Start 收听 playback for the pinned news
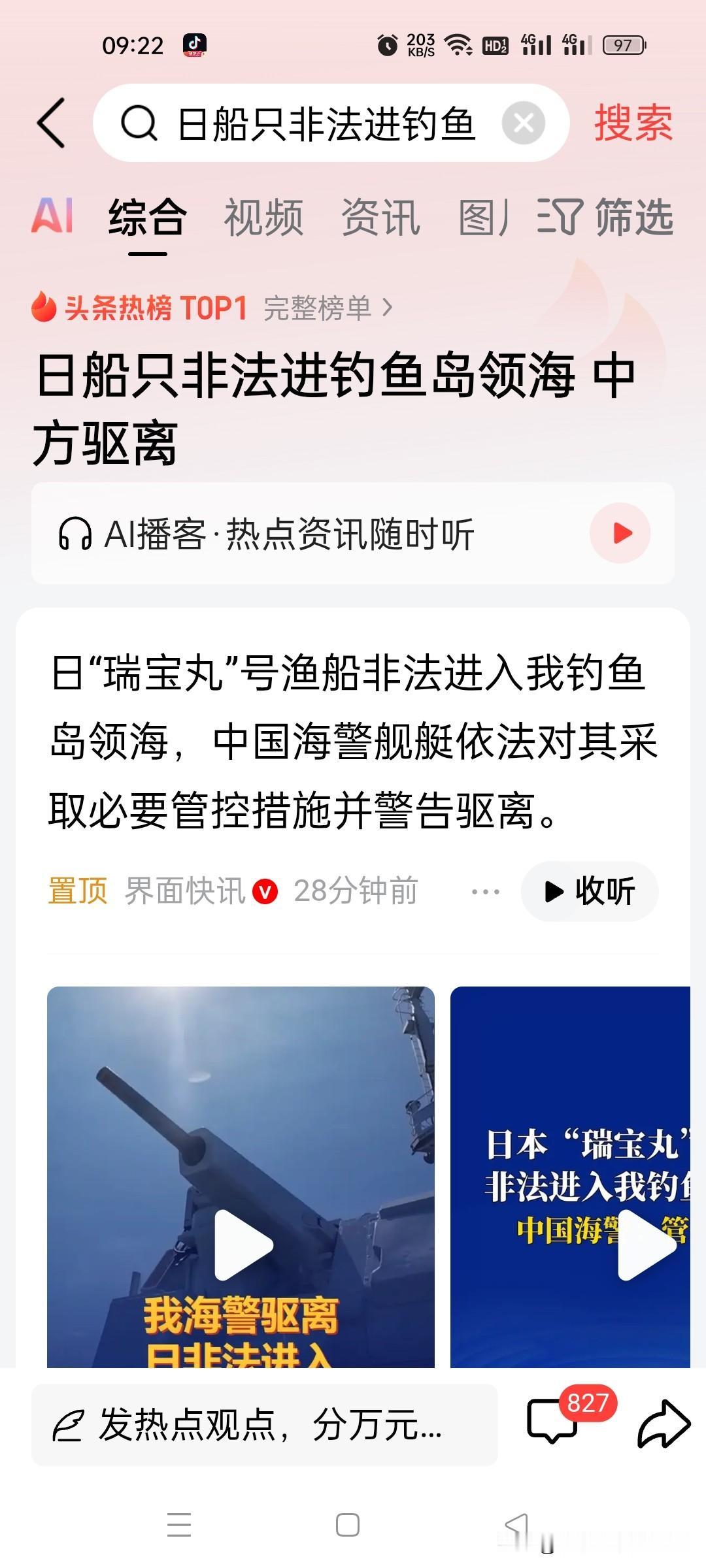 pyautogui.click(x=588, y=890)
